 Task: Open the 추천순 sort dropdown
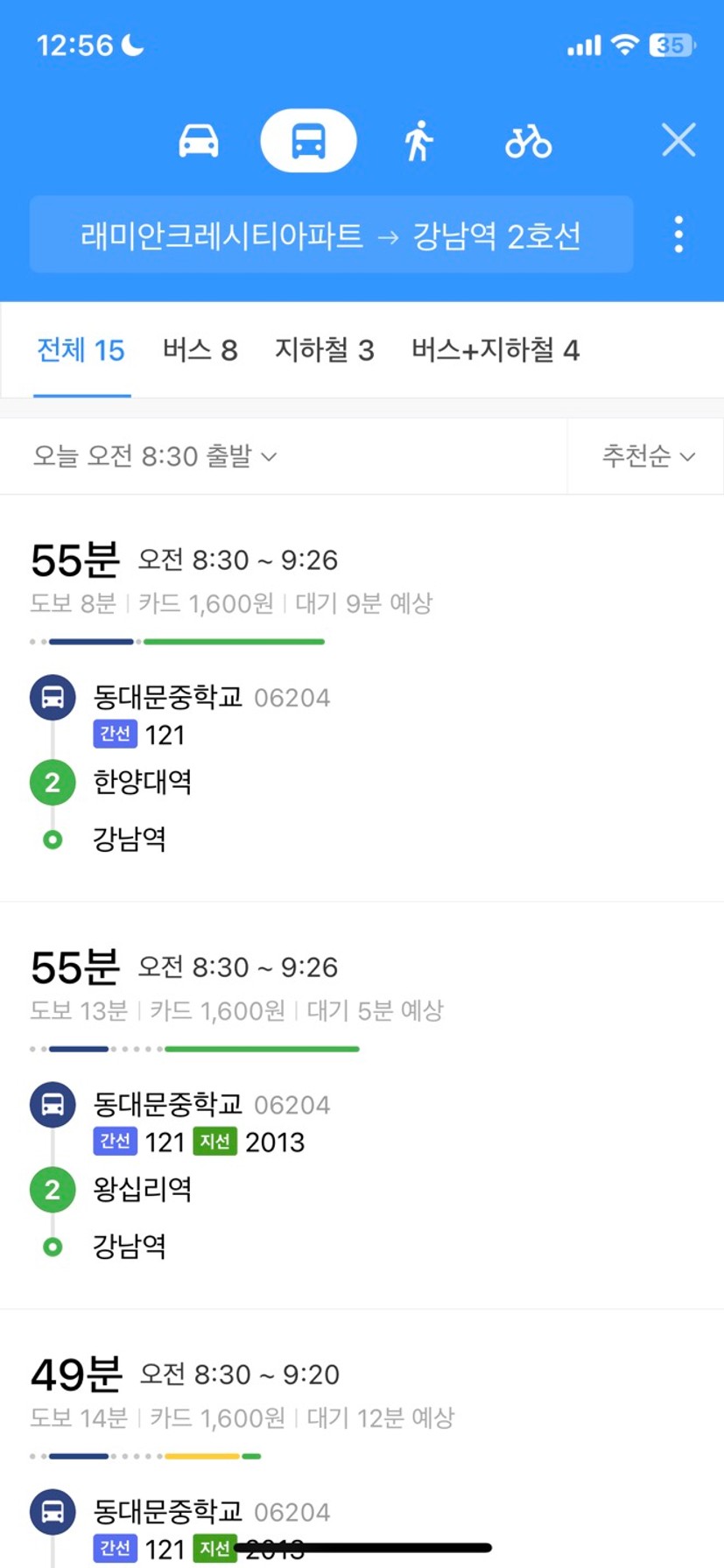[648, 456]
